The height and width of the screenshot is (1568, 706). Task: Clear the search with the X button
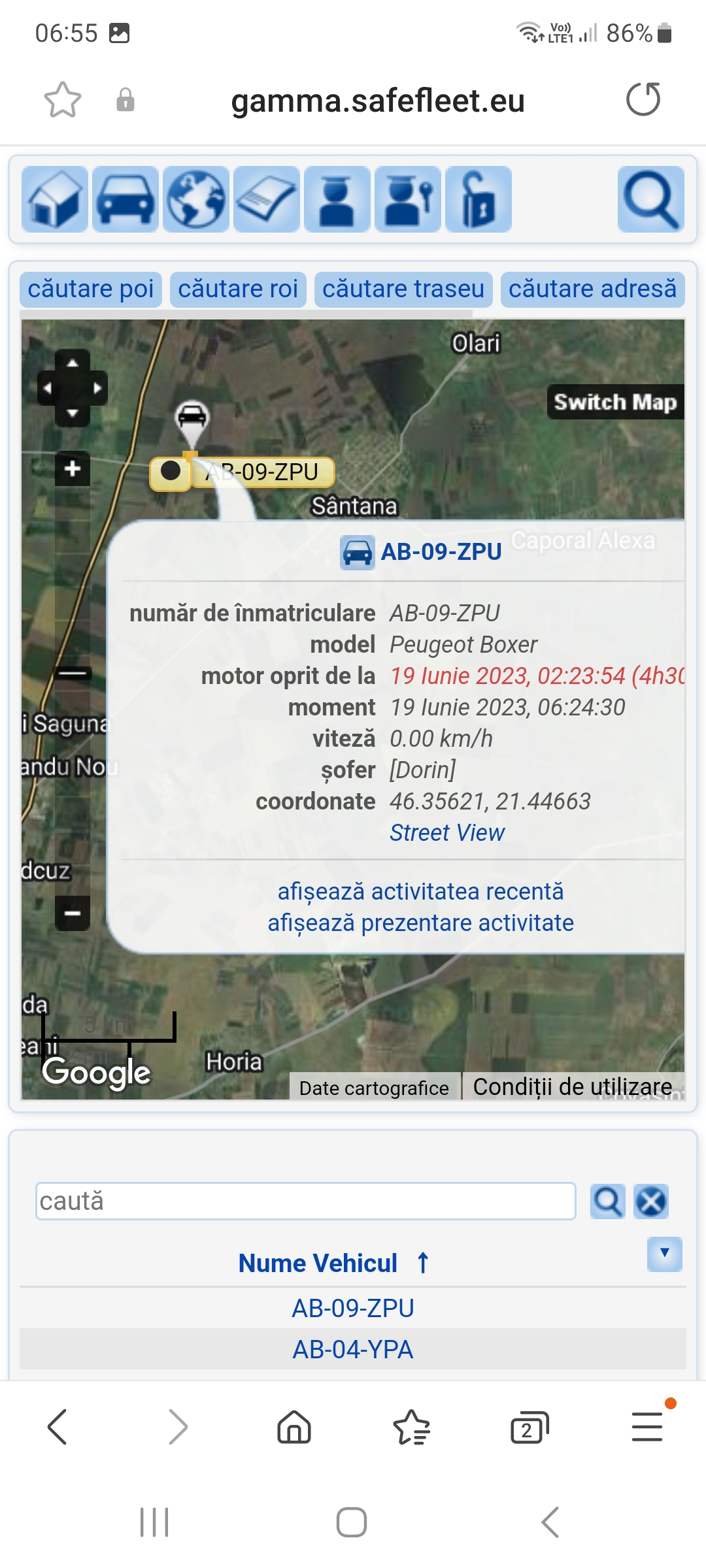[x=651, y=1201]
